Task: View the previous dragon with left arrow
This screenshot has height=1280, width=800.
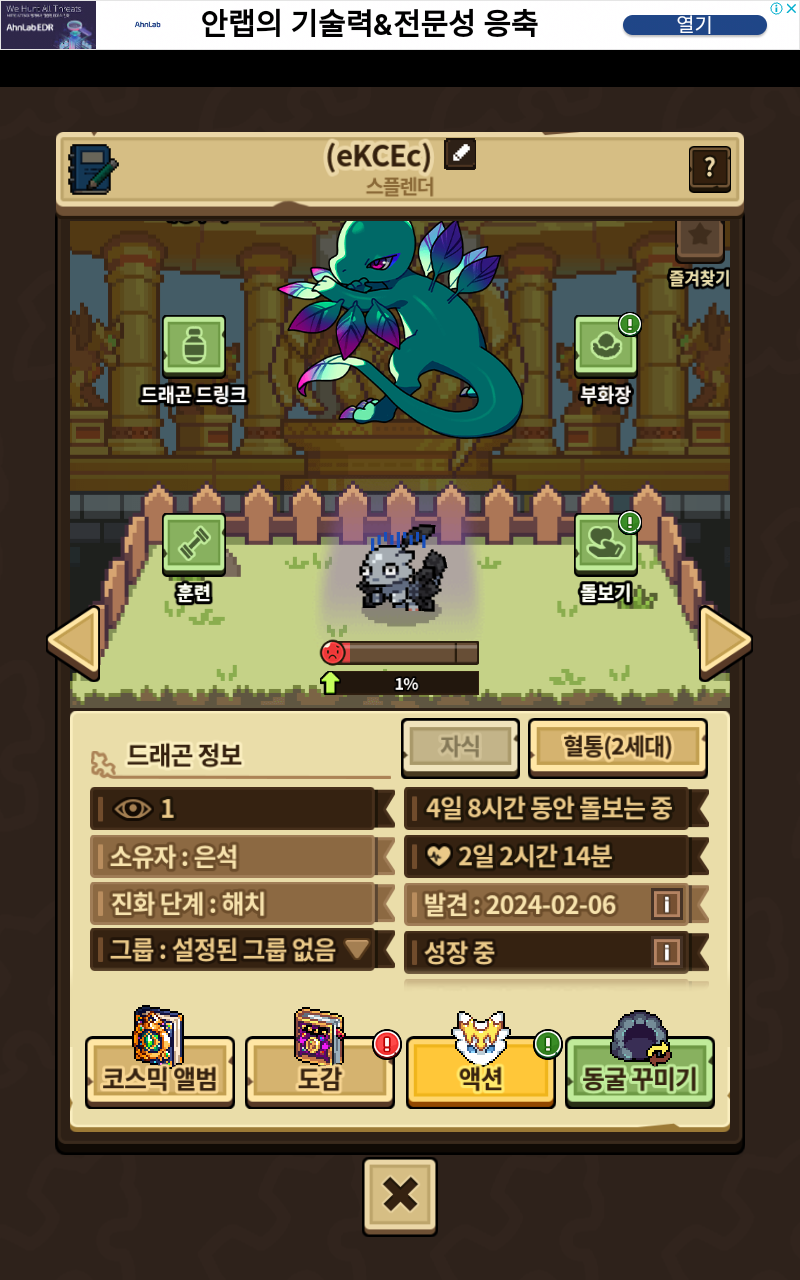Action: click(x=74, y=641)
